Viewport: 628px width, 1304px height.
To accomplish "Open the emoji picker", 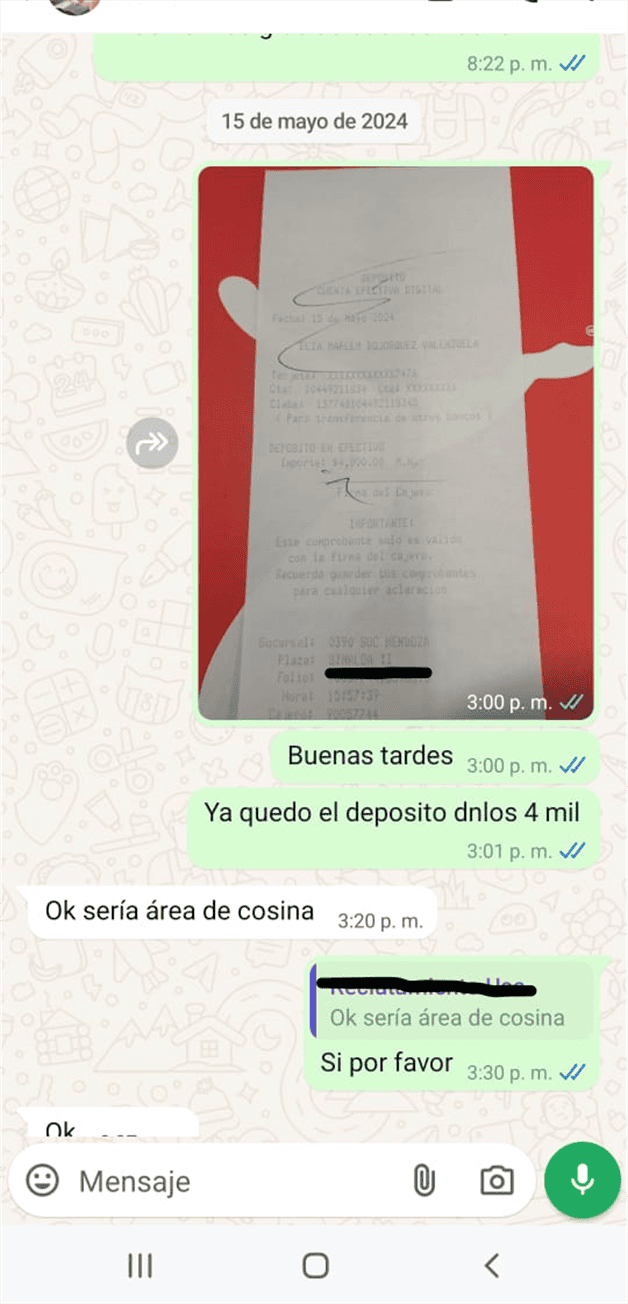I will [x=42, y=1181].
